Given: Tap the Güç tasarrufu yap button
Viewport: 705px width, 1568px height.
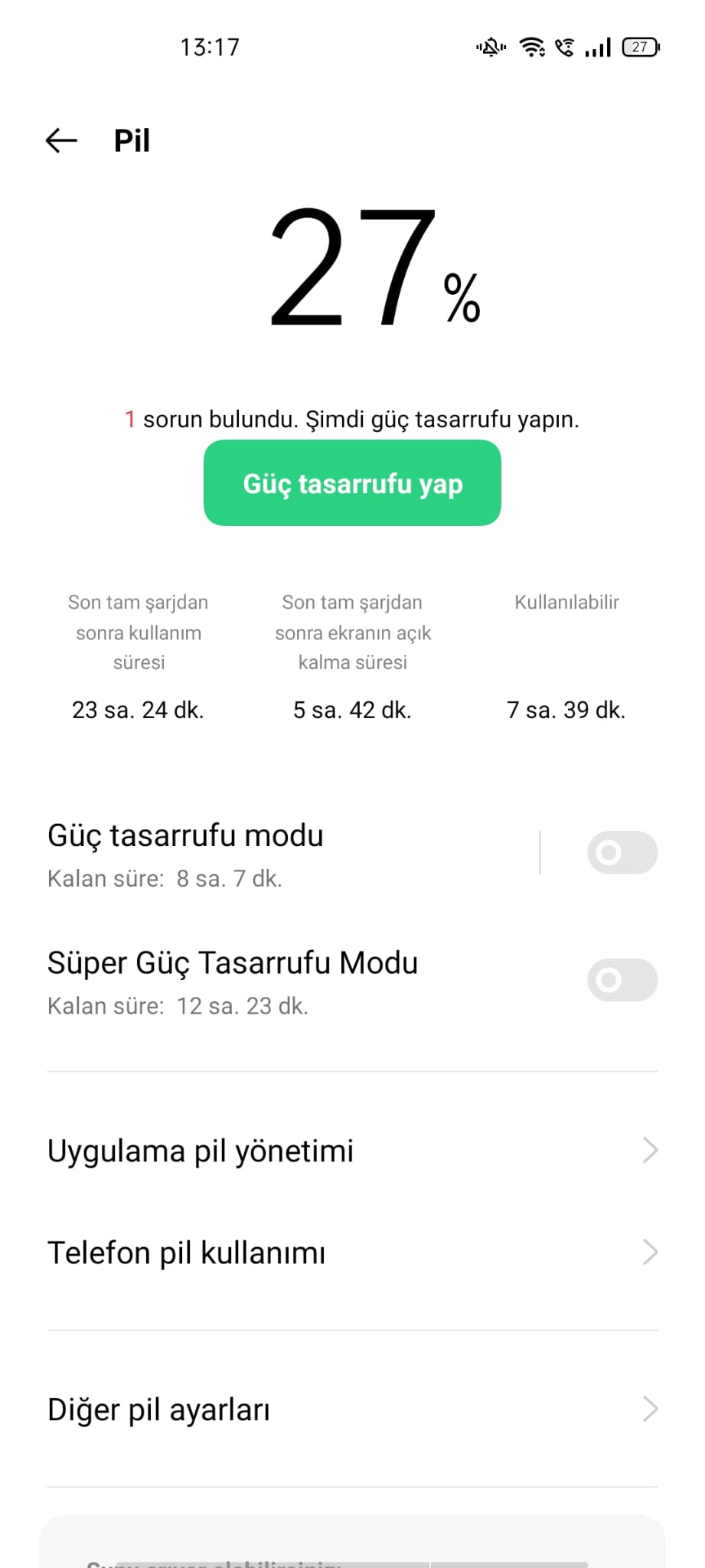Looking at the screenshot, I should click(x=352, y=483).
